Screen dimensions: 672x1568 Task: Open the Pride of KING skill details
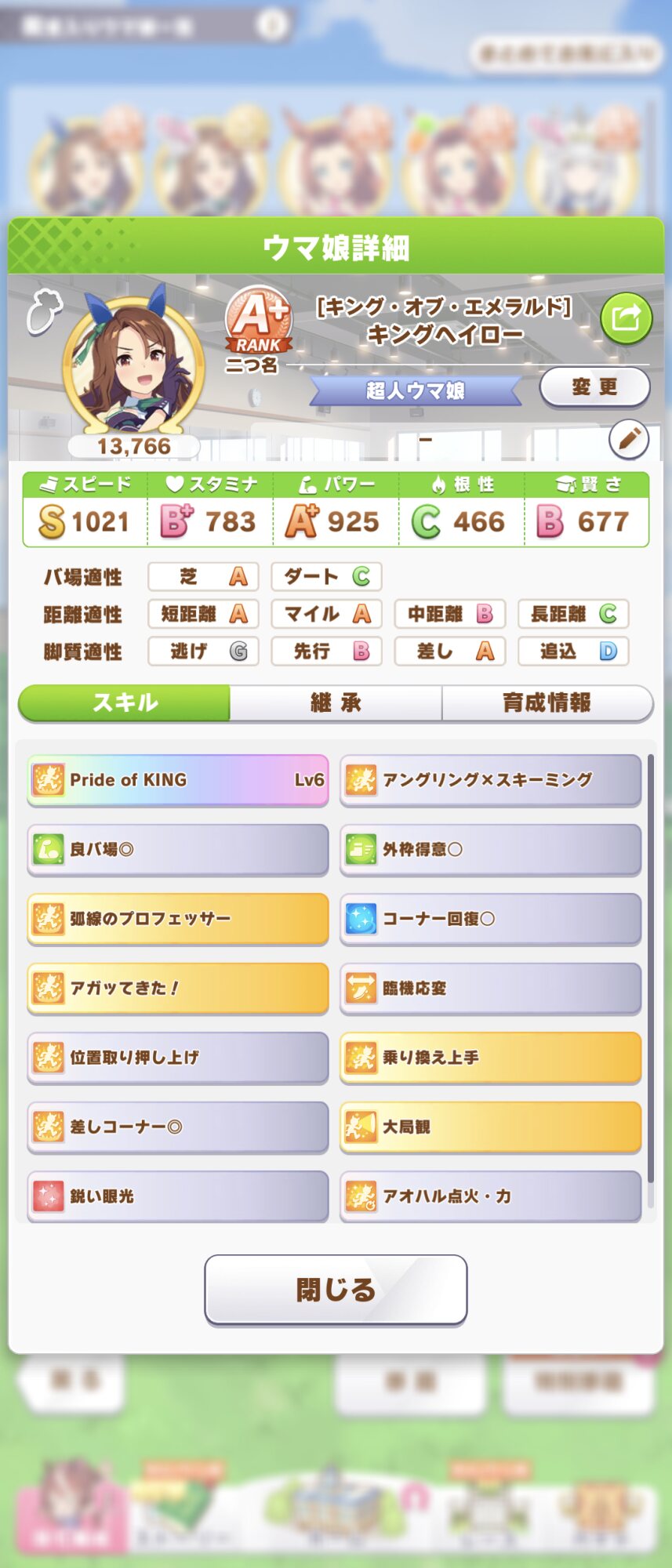click(x=178, y=780)
